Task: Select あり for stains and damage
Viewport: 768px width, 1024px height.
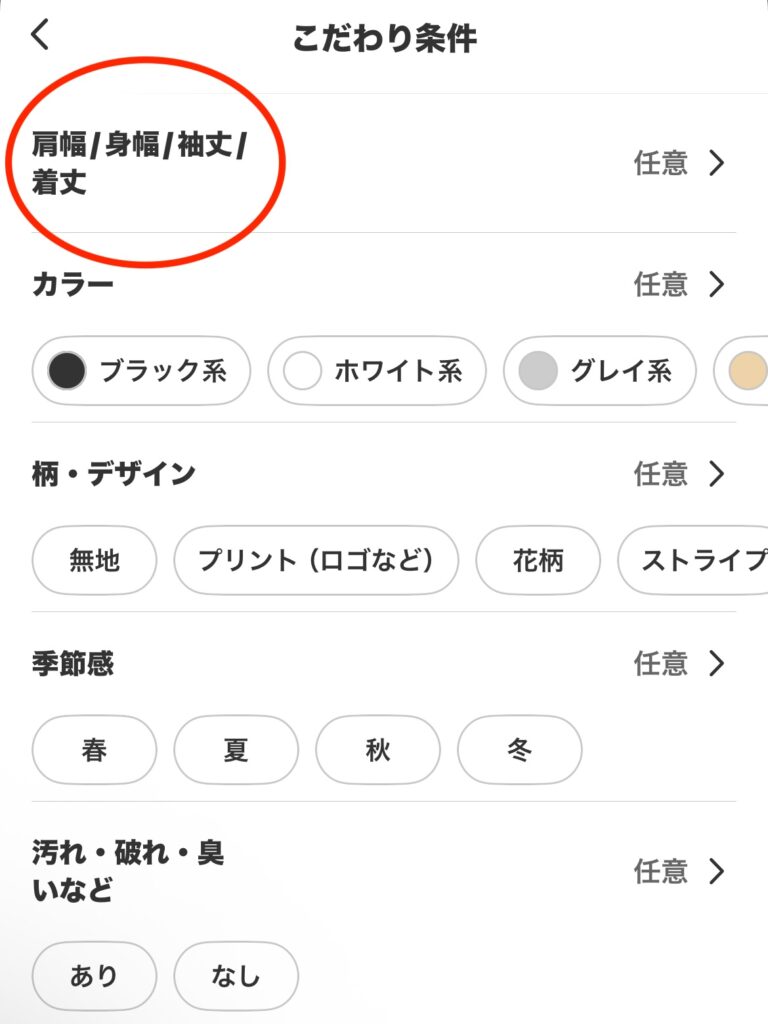Action: (94, 975)
